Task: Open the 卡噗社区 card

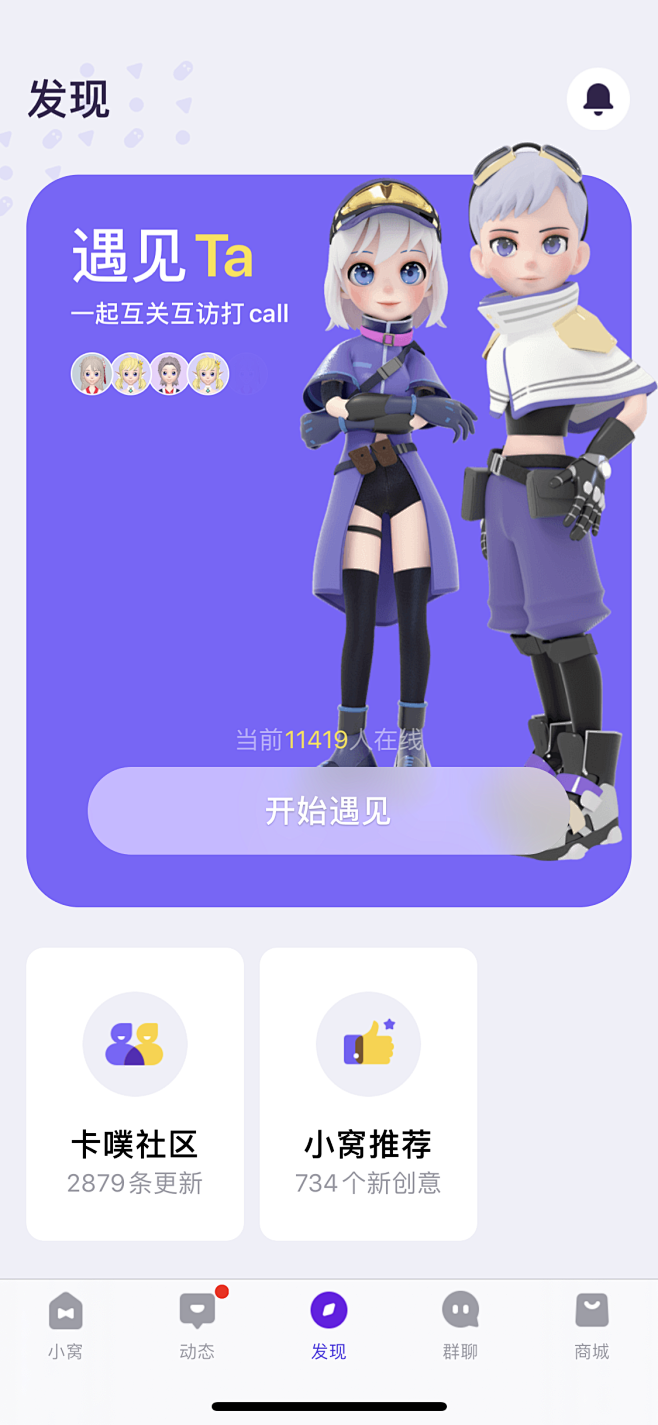Action: 135,1094
